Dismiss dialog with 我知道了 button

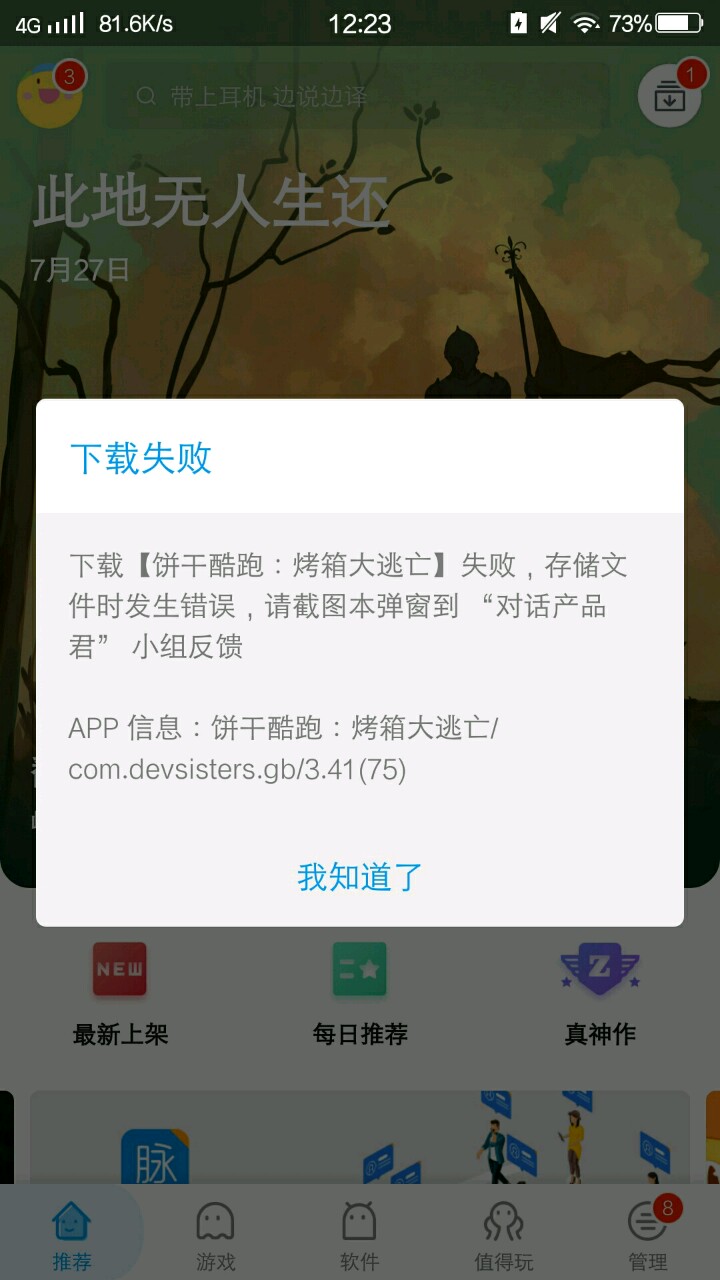tap(360, 877)
